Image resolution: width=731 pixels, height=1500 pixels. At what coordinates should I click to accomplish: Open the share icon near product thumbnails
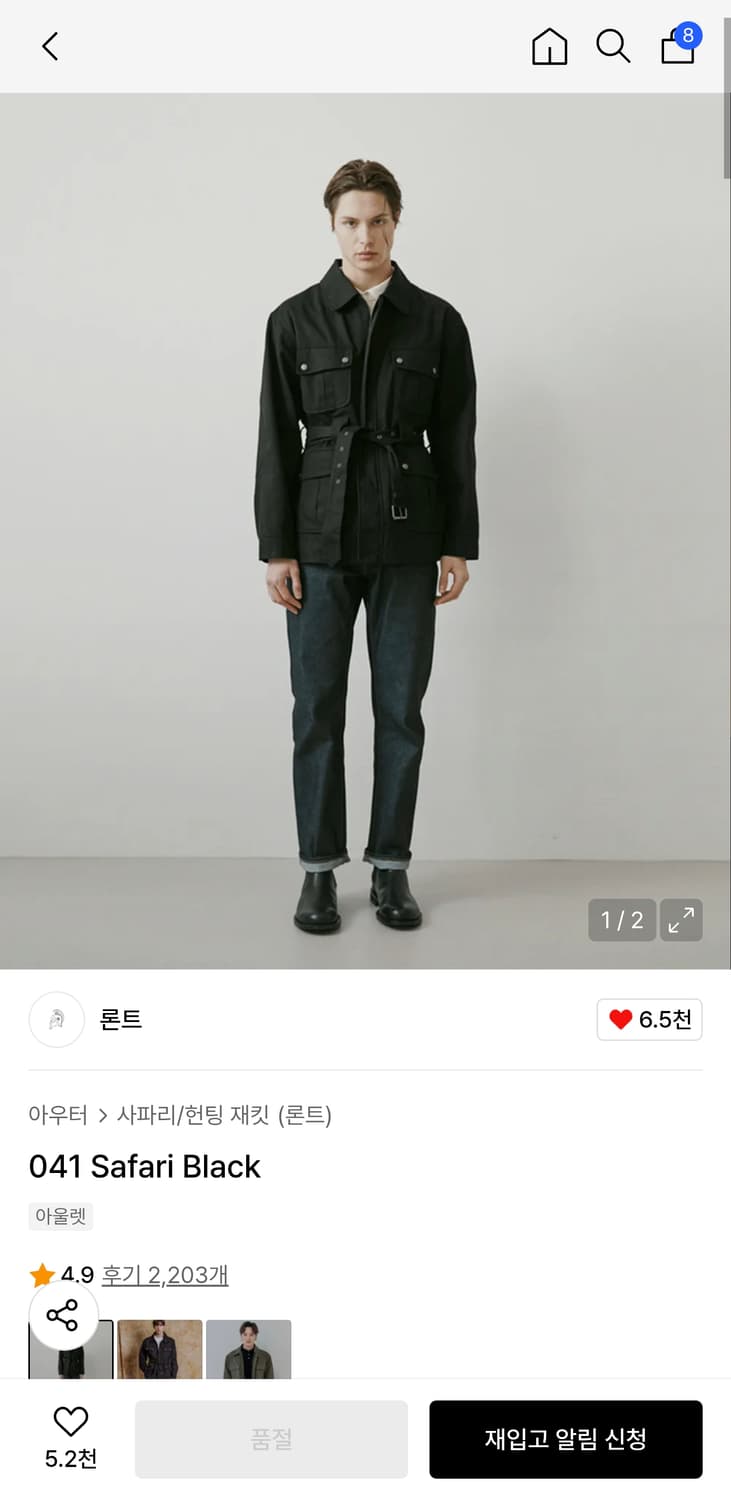pyautogui.click(x=64, y=1315)
